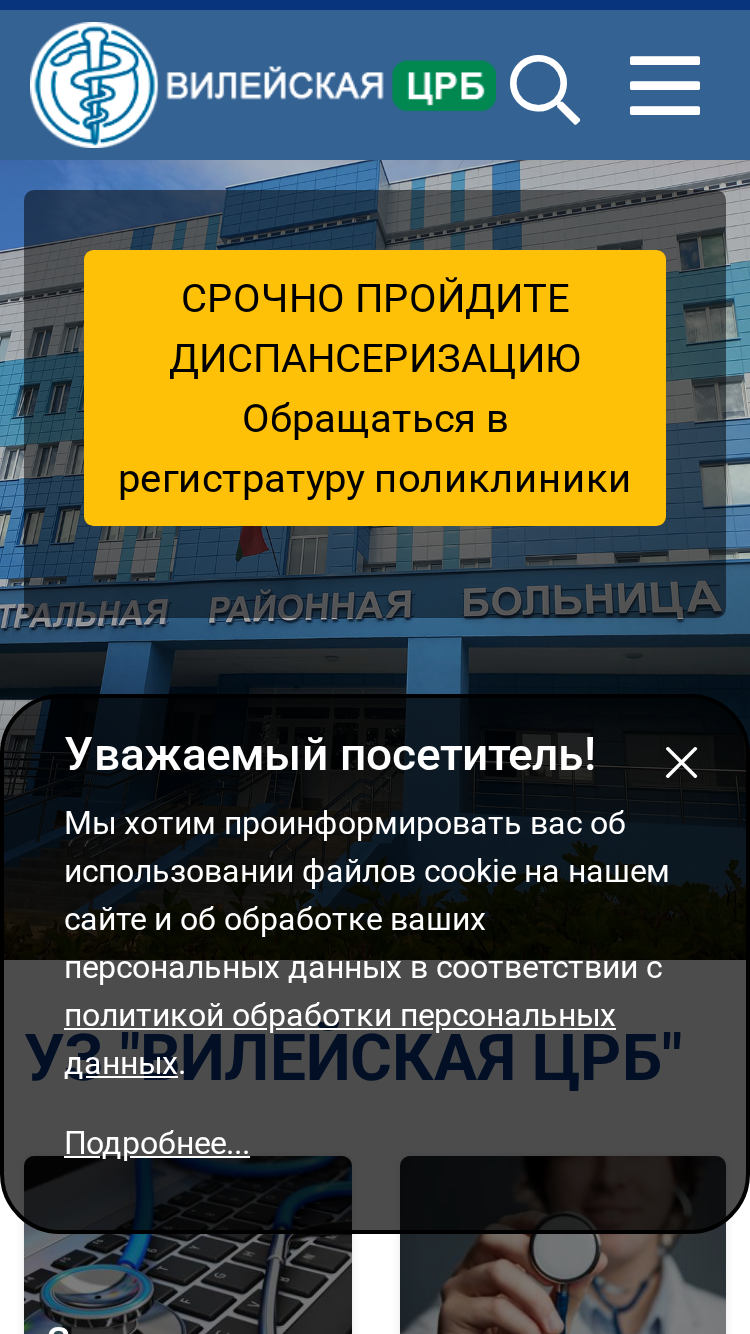Open the hamburger navigation menu
This screenshot has width=750, height=1334.
665,86
